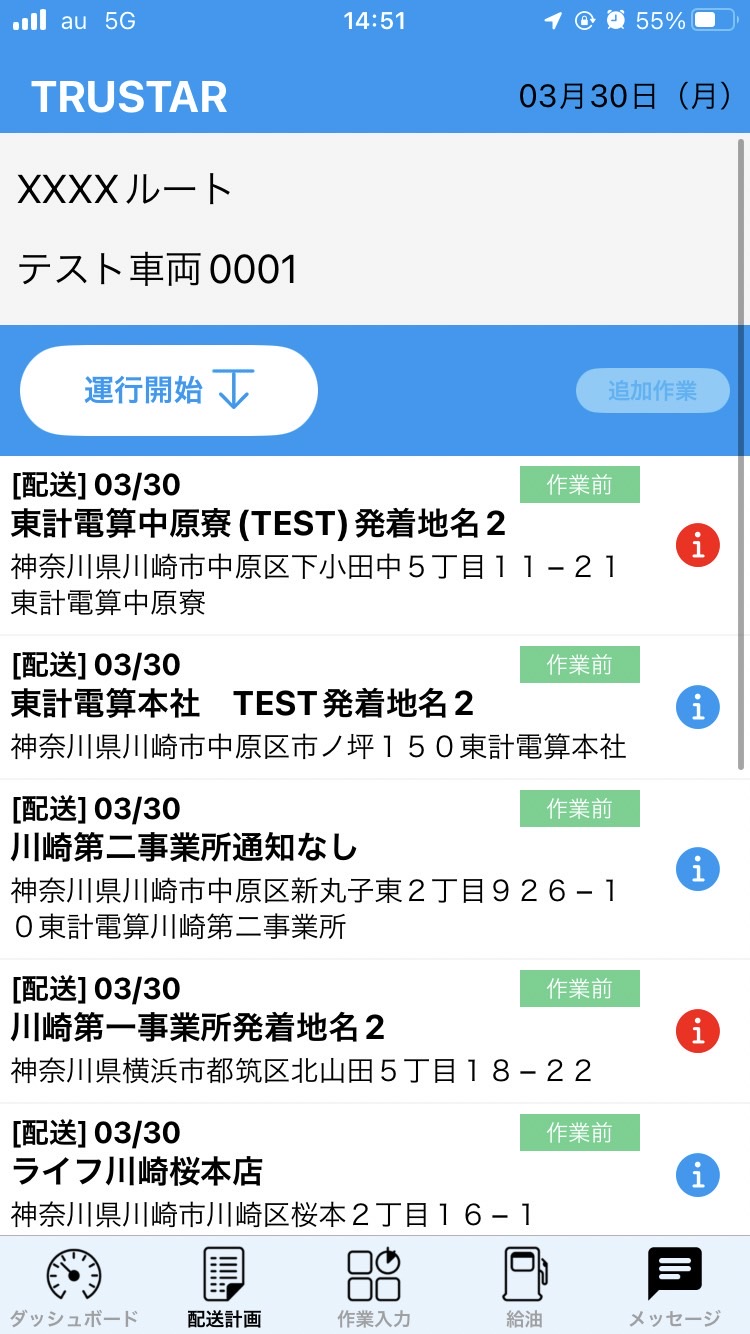Tap the blue info icon for ライフ川崎桜本店
The image size is (750, 1334).
(x=697, y=1175)
